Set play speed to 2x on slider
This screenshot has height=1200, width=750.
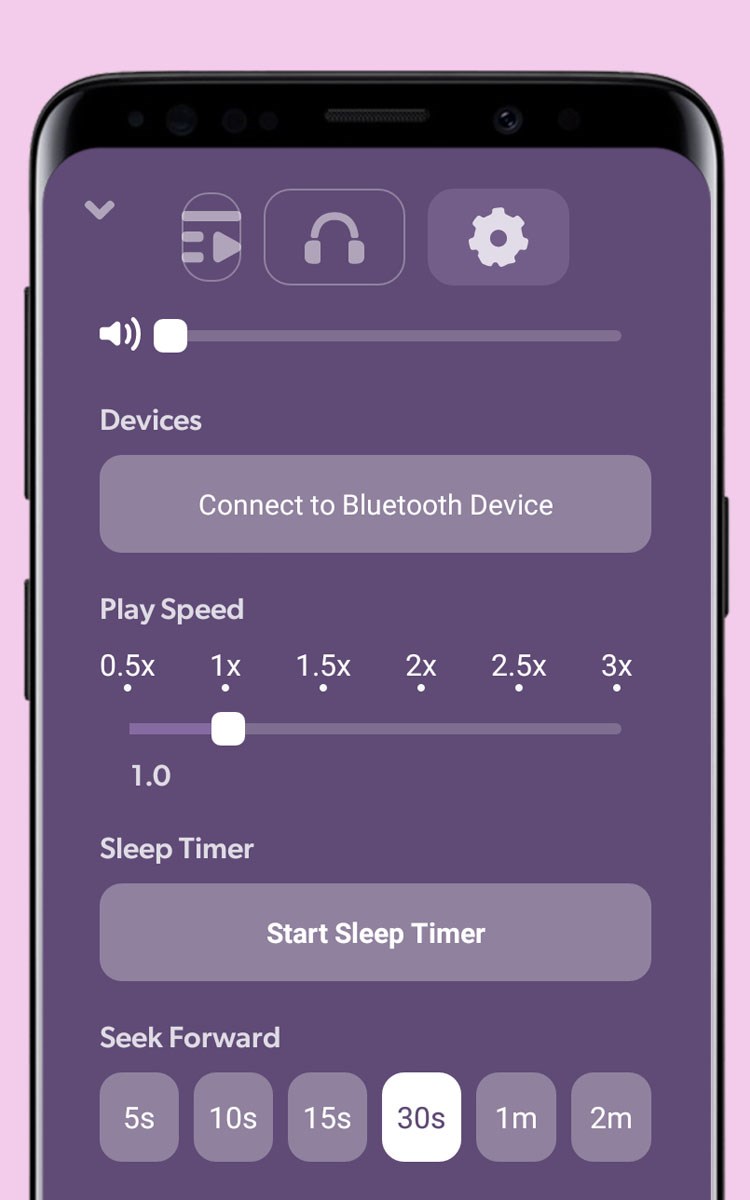coord(421,728)
